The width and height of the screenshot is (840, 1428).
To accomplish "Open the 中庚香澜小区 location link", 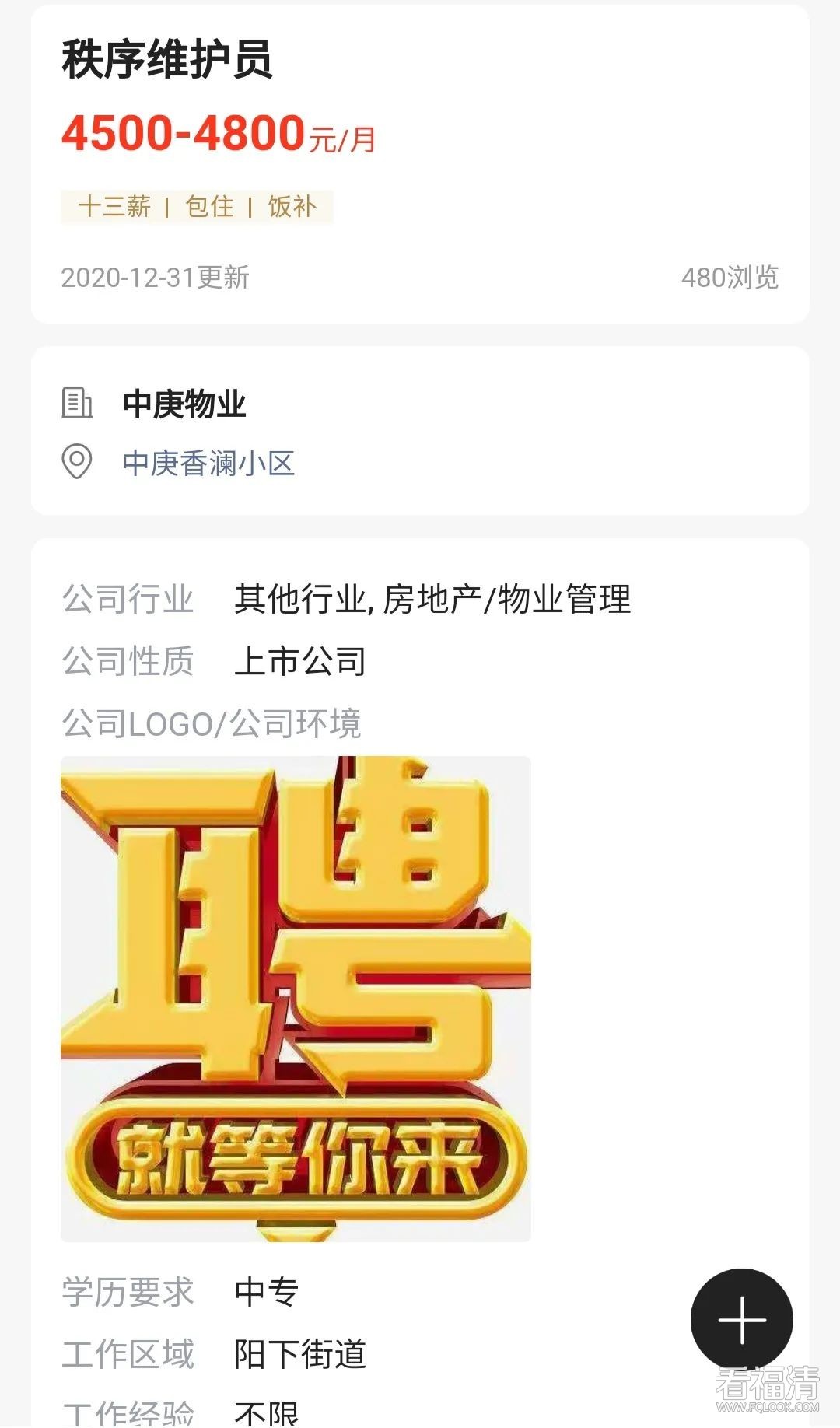I will click(208, 463).
